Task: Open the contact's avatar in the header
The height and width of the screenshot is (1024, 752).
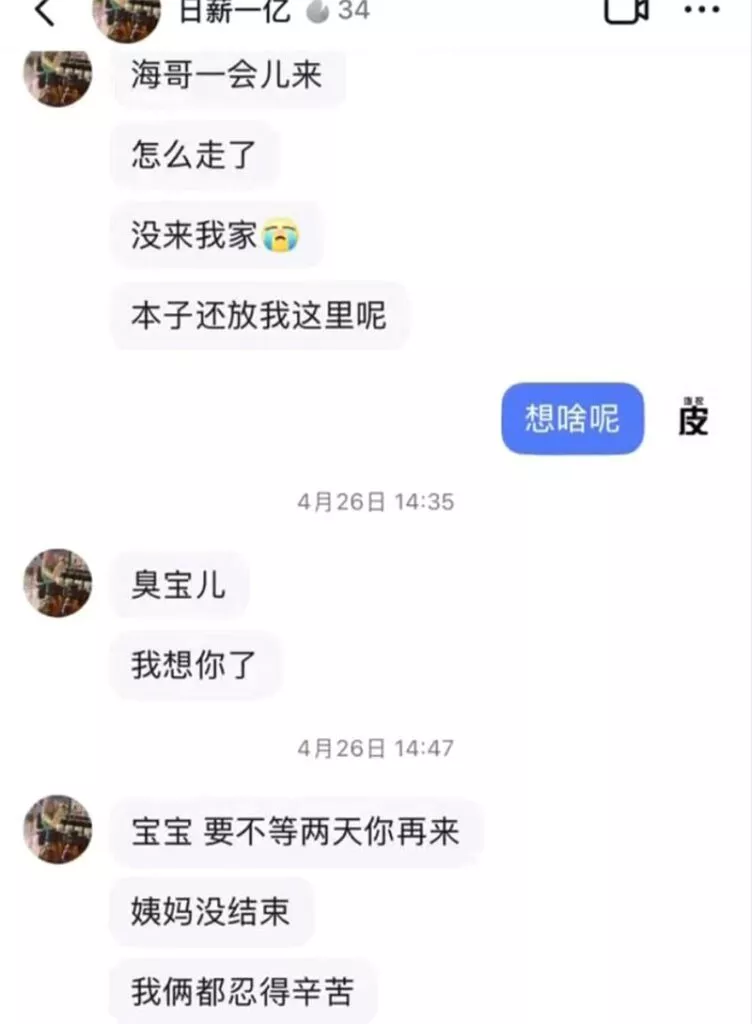Action: click(126, 16)
